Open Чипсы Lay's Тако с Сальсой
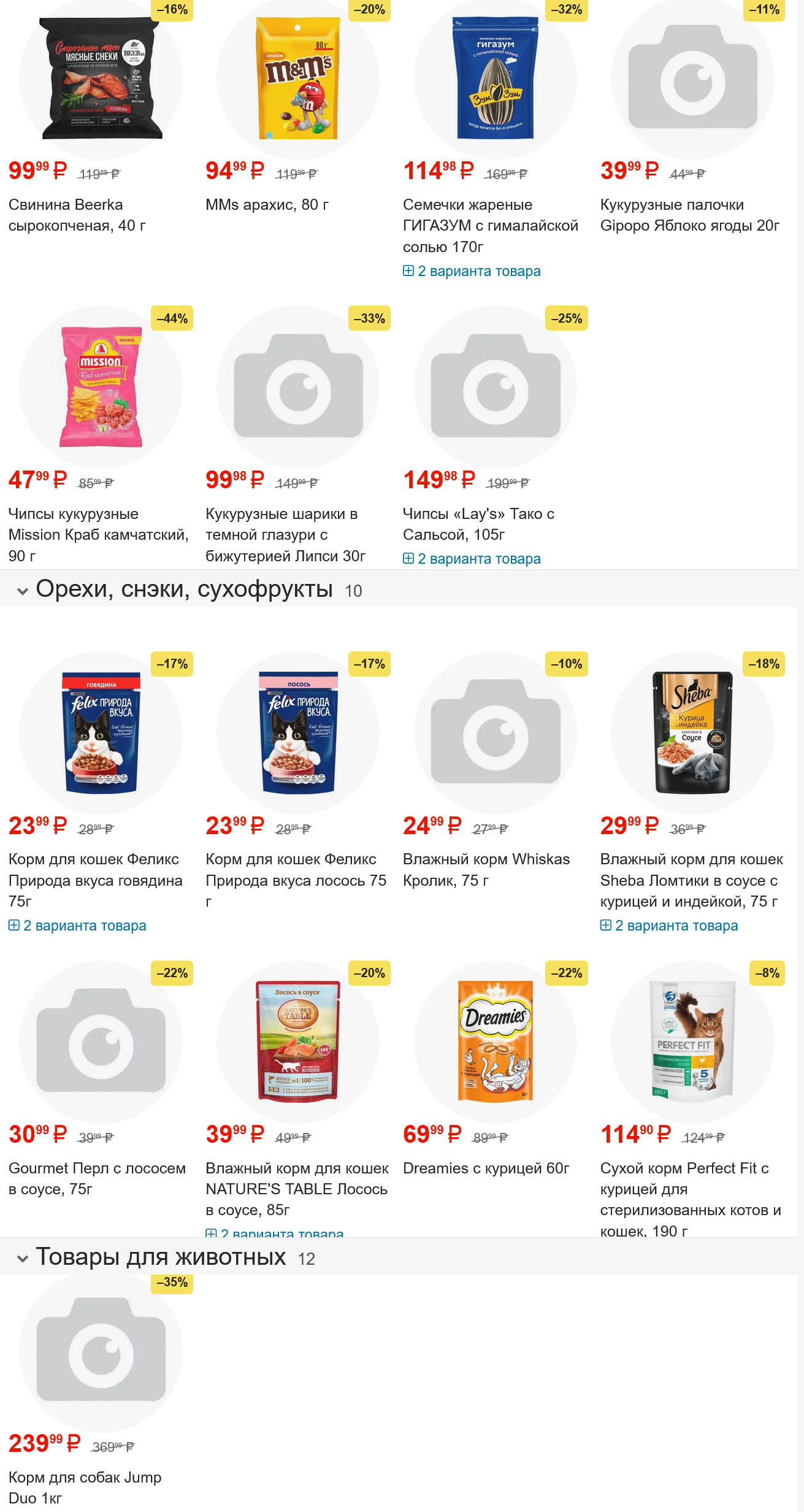The width and height of the screenshot is (804, 1512). 478,523
